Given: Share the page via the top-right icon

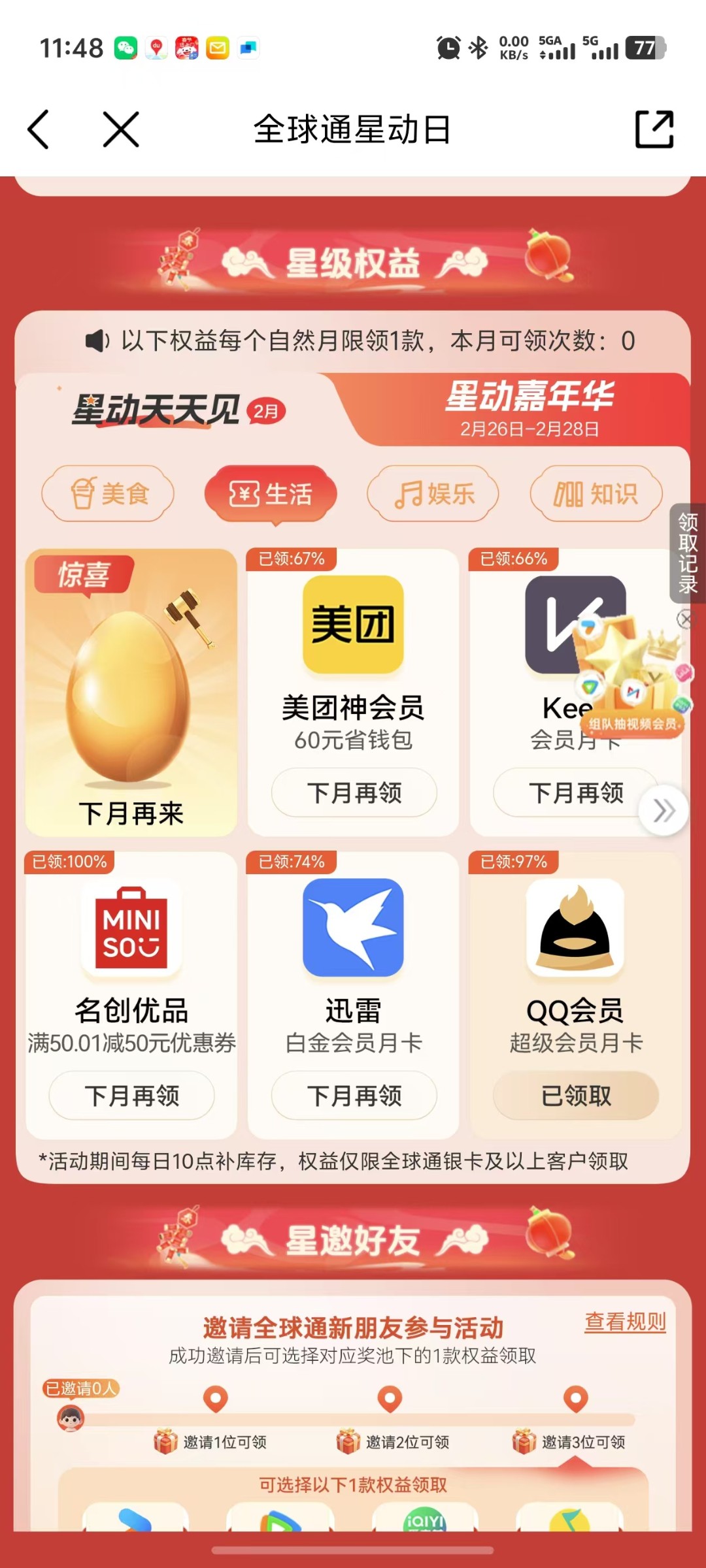Looking at the screenshot, I should pyautogui.click(x=654, y=129).
